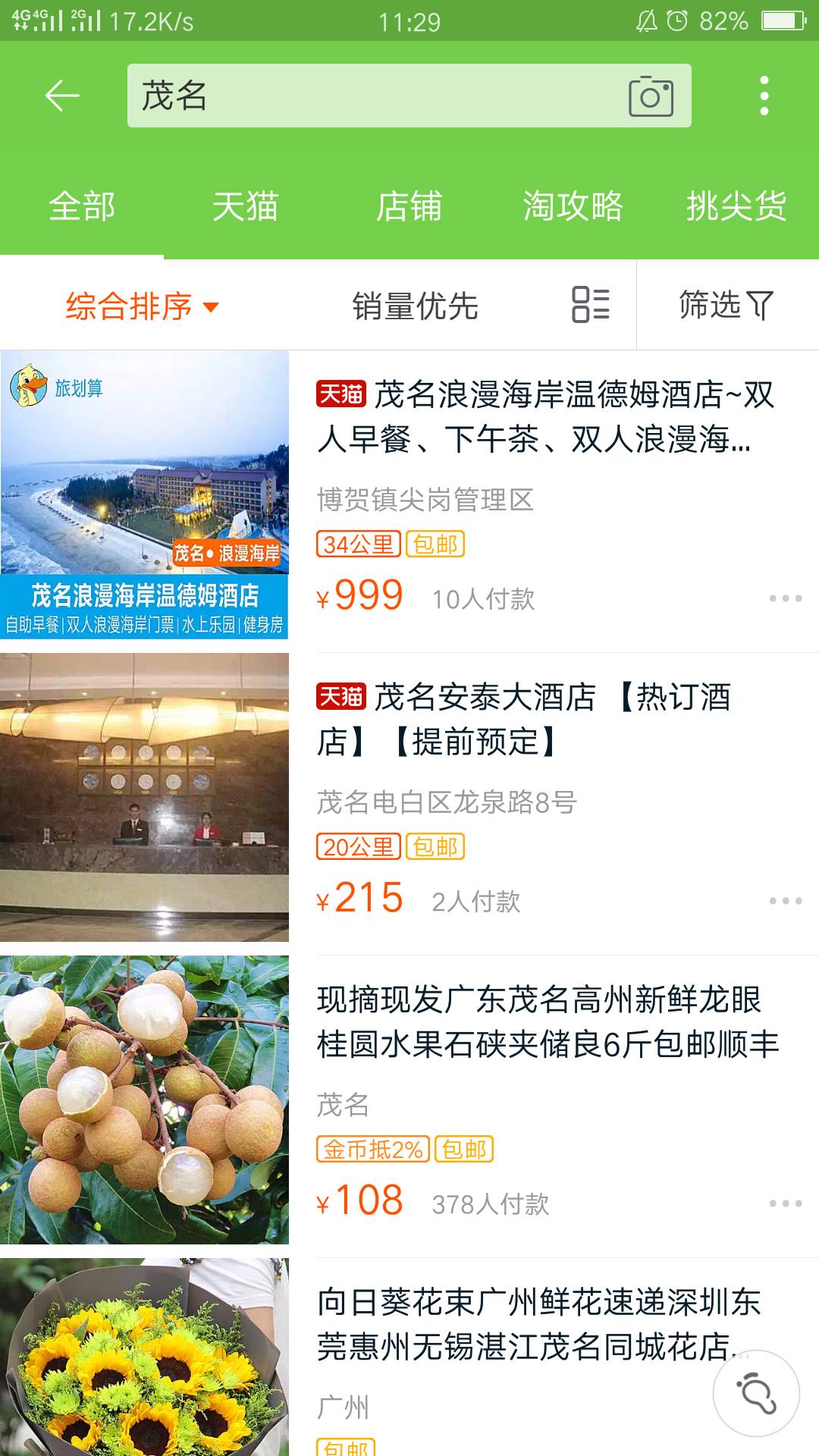819x1456 pixels.
Task: Open the 高州新鲜龙眼桂圆 product
Action: [x=548, y=1021]
